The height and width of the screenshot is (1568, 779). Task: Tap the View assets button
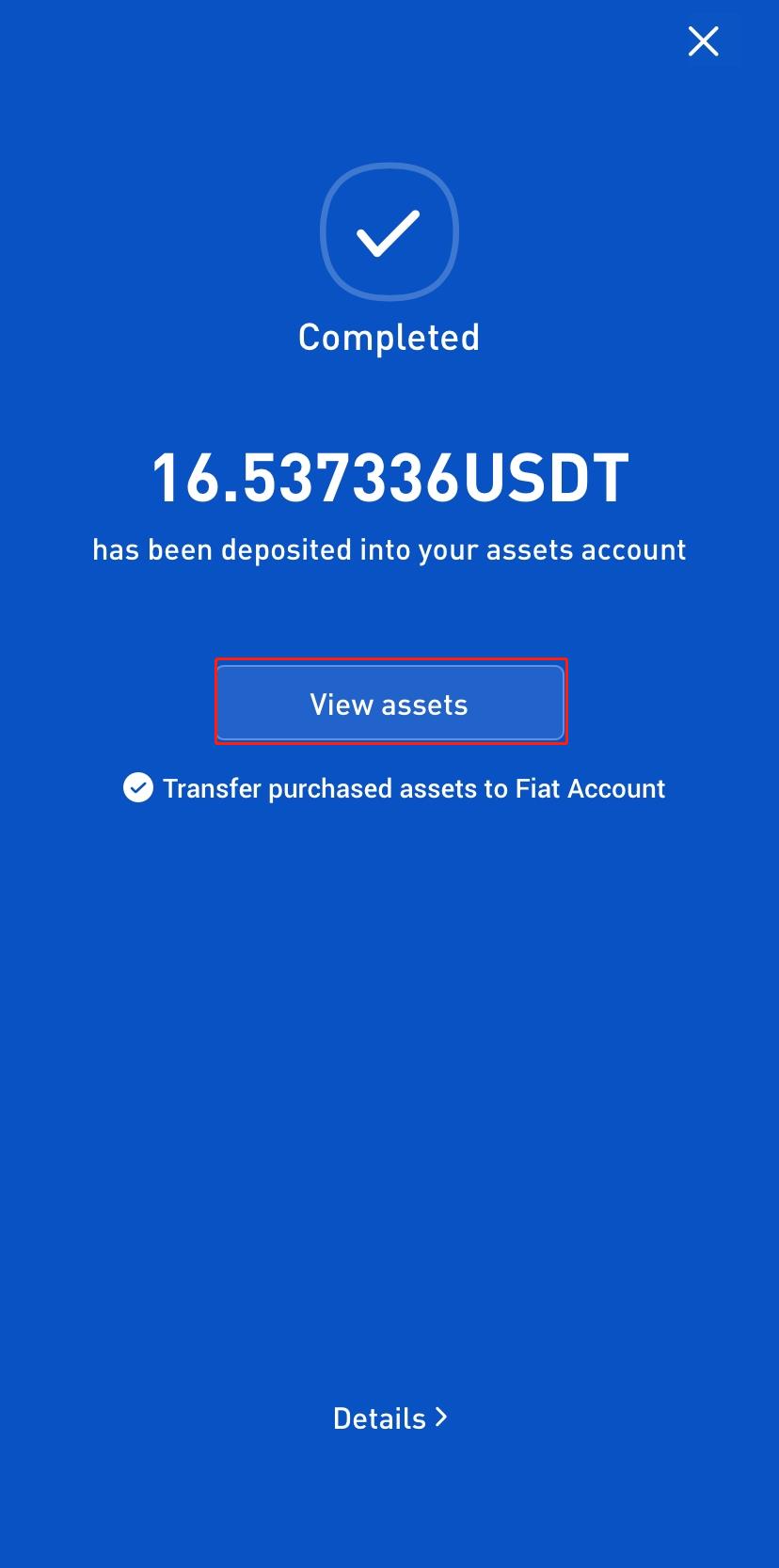pos(389,704)
